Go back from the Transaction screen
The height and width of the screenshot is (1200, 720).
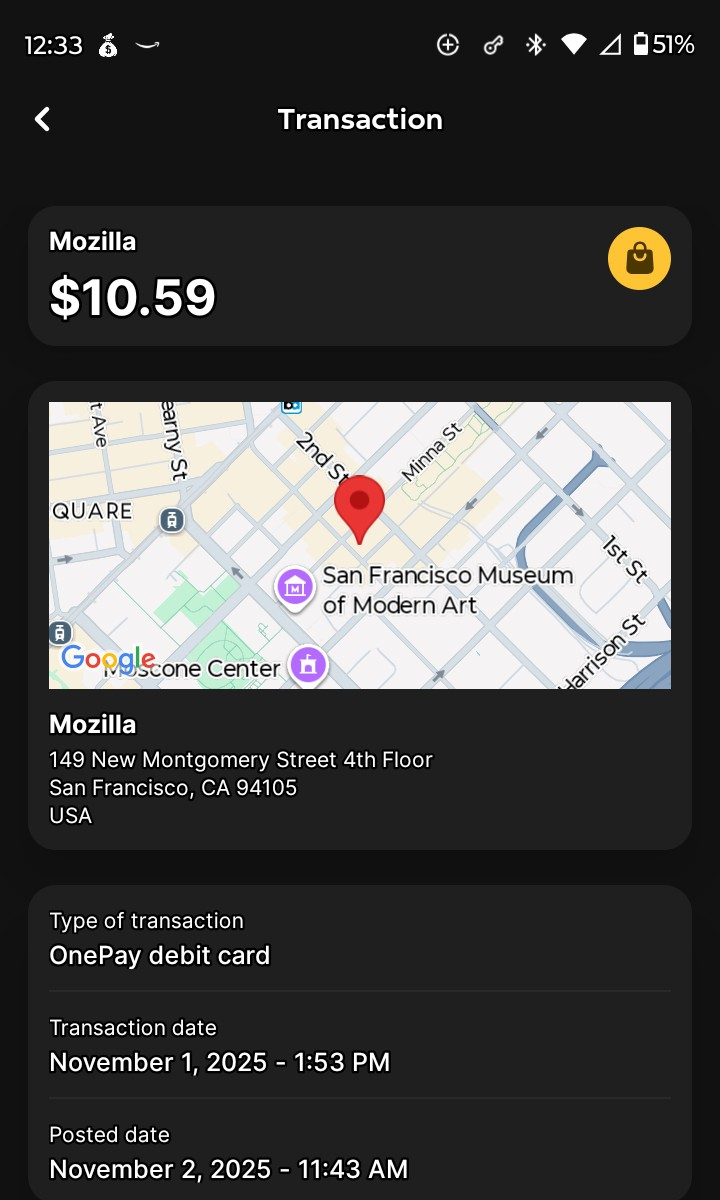point(42,119)
